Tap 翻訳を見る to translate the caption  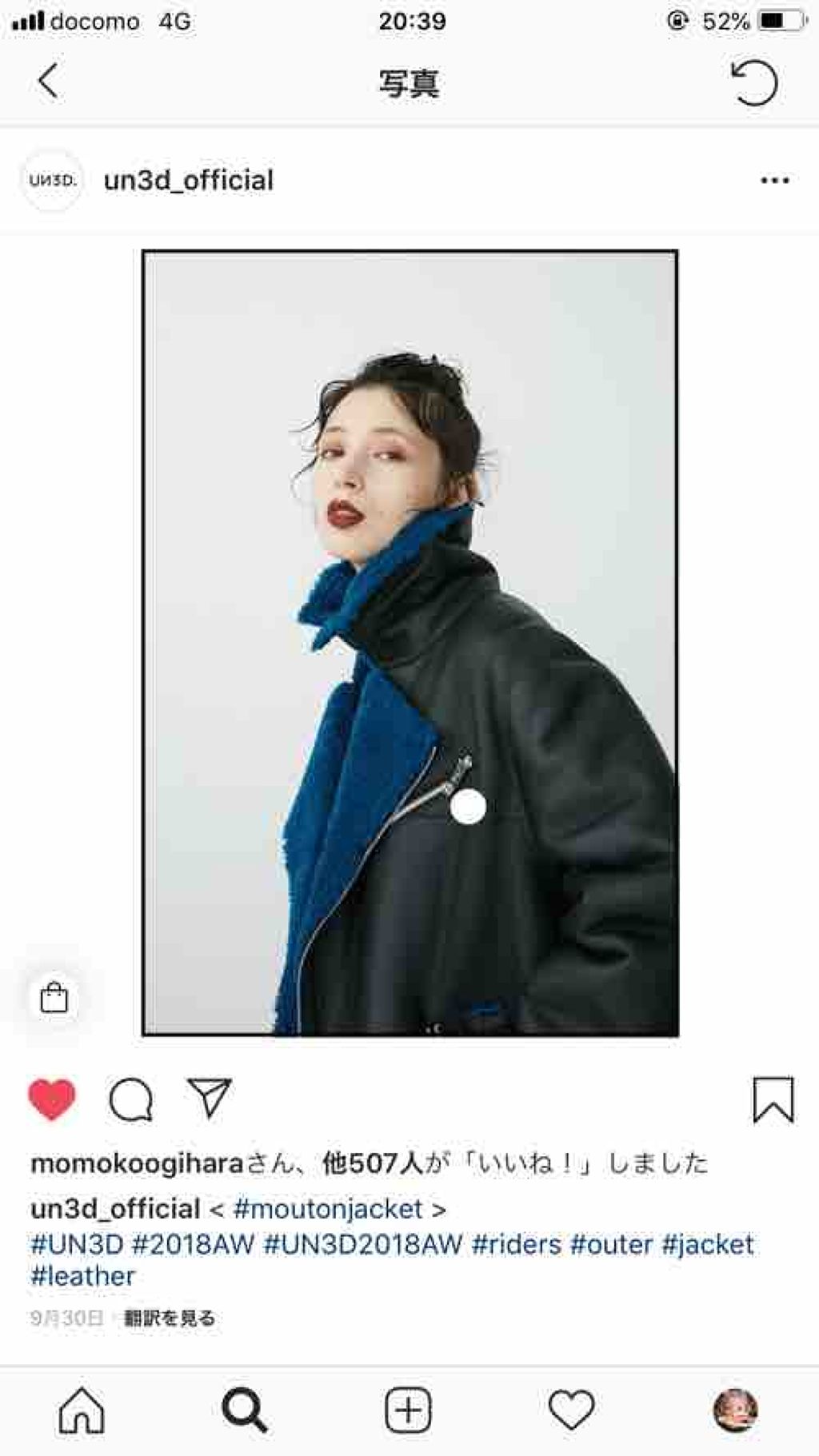(x=170, y=1318)
